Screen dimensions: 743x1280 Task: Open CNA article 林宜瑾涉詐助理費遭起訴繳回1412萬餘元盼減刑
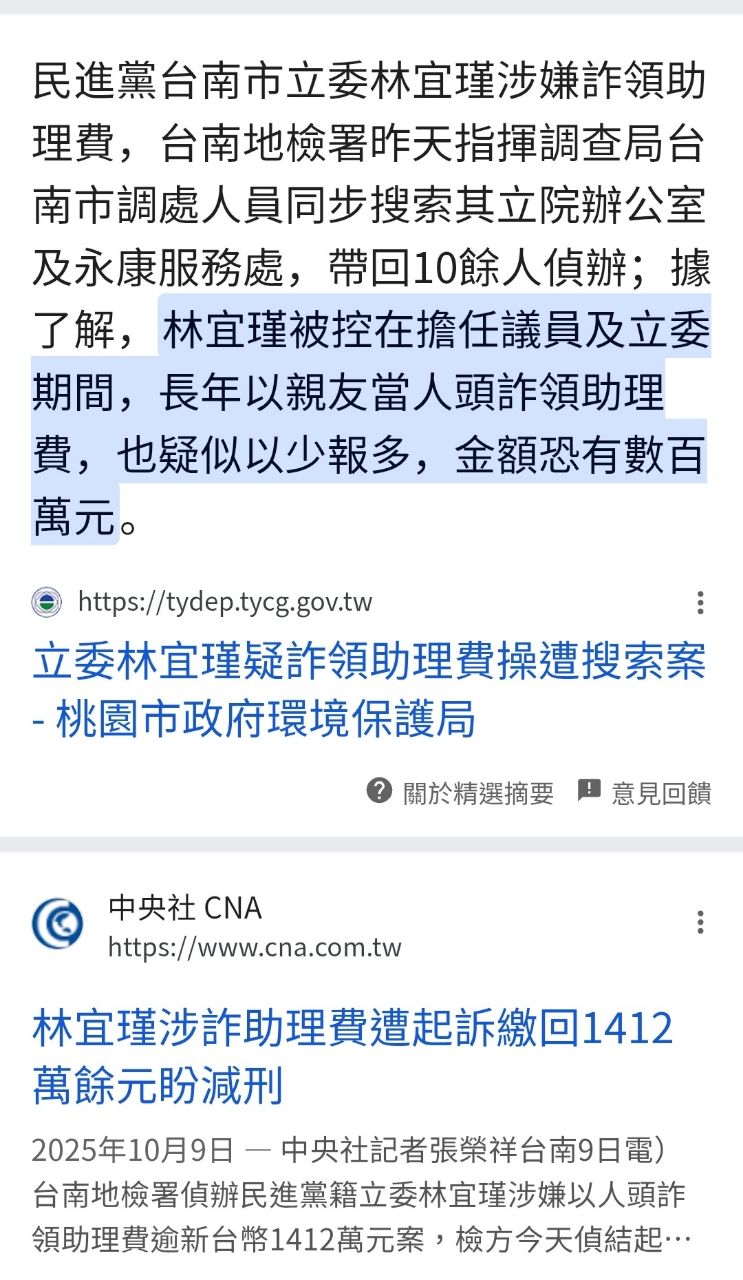352,1056
